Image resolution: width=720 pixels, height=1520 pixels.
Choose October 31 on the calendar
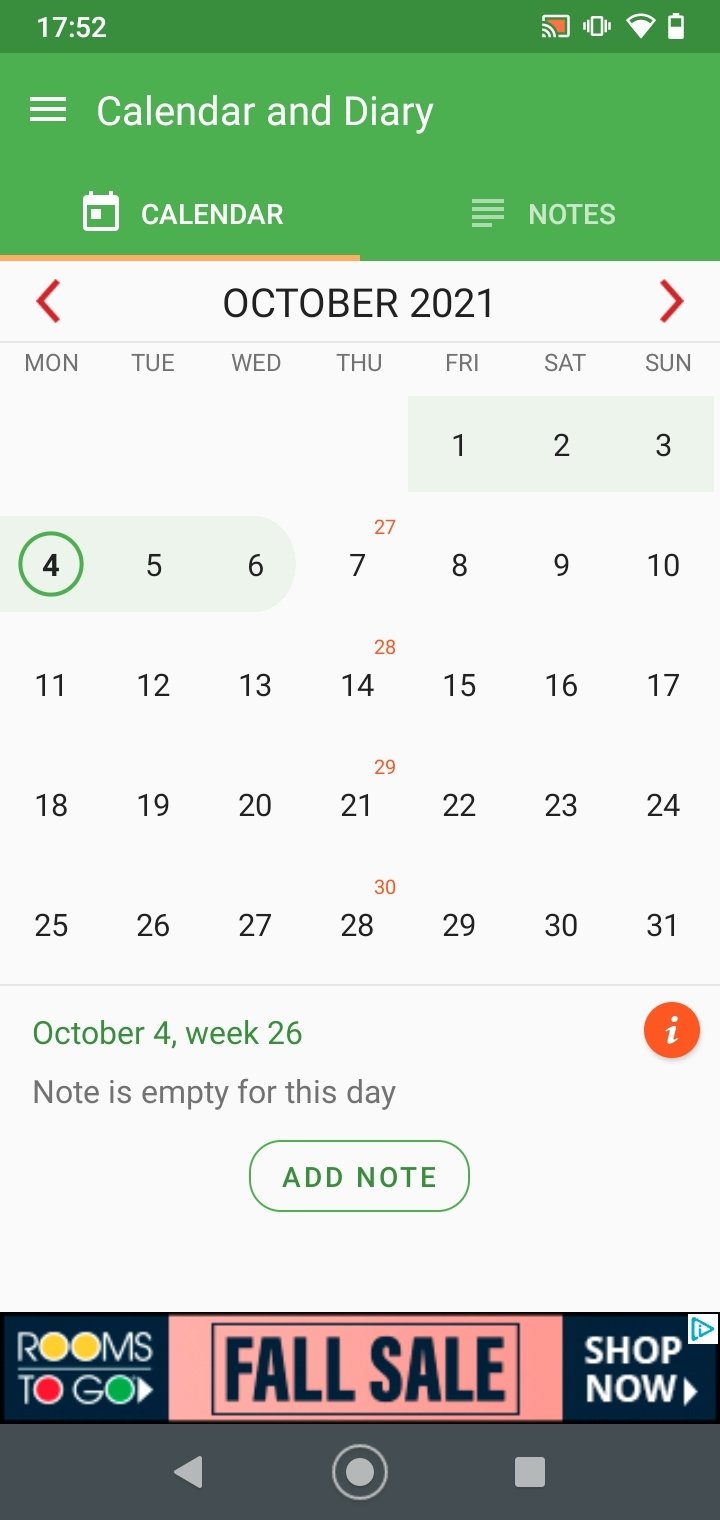click(663, 925)
